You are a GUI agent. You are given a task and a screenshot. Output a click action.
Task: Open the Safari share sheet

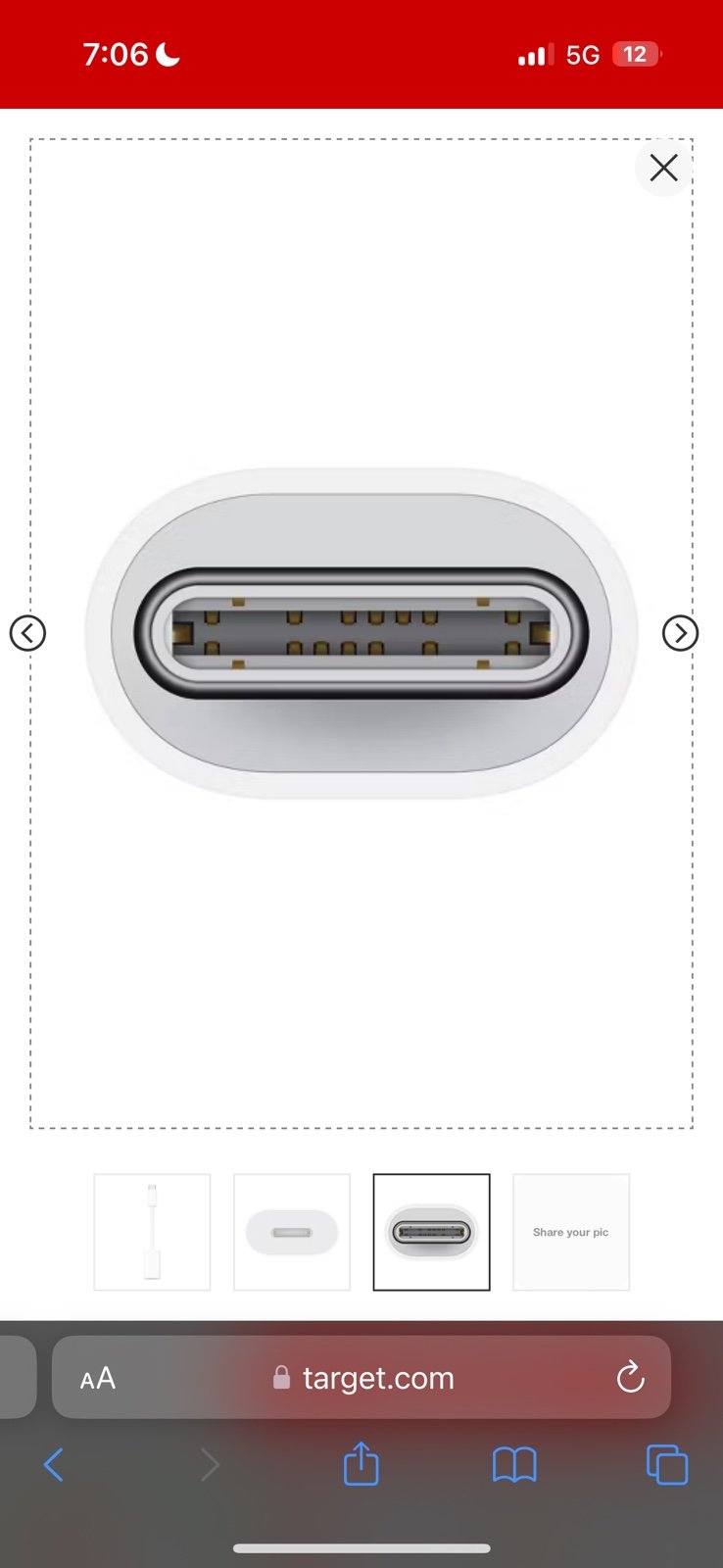[361, 1463]
